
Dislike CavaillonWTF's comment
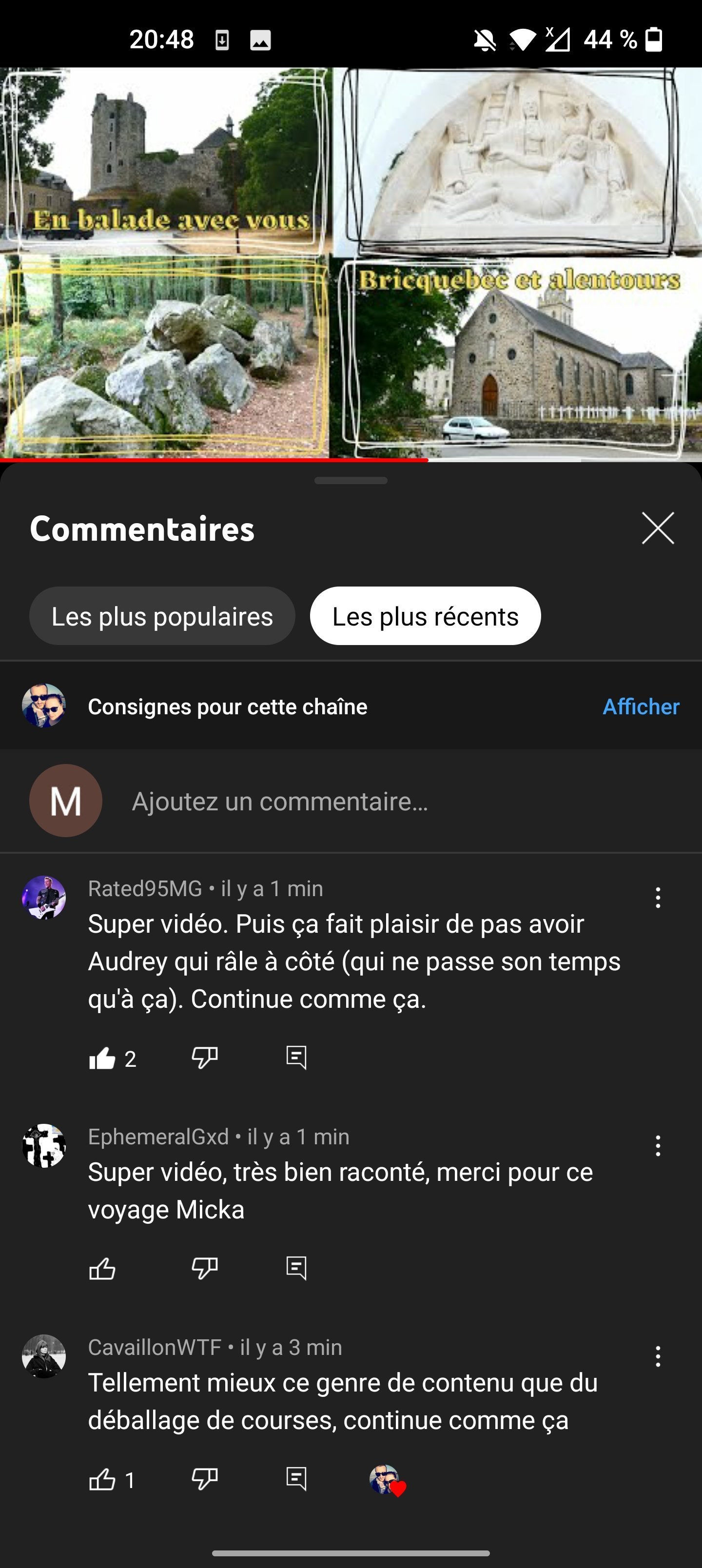[205, 1479]
